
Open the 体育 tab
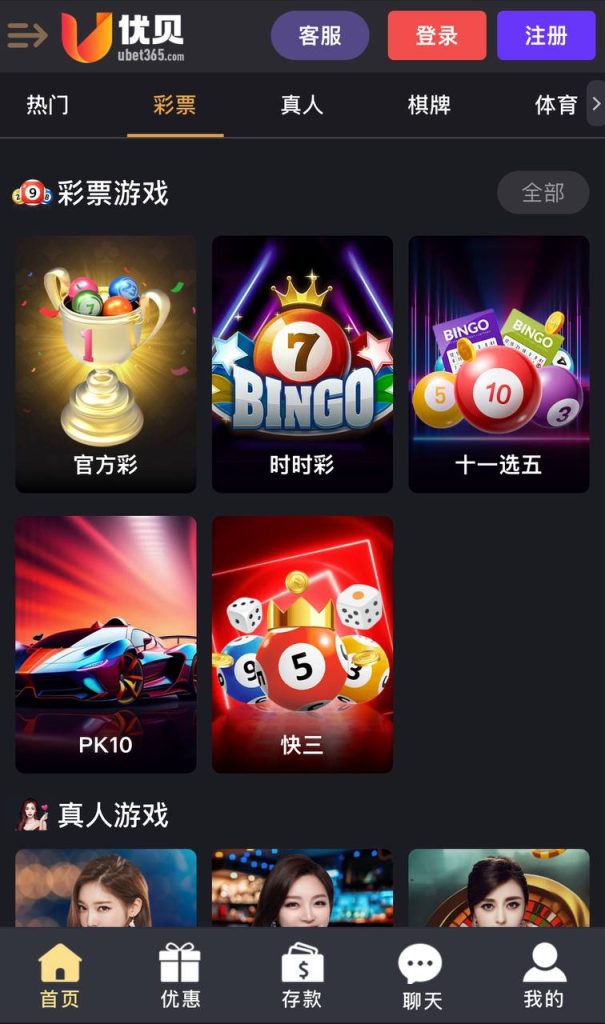pyautogui.click(x=555, y=105)
